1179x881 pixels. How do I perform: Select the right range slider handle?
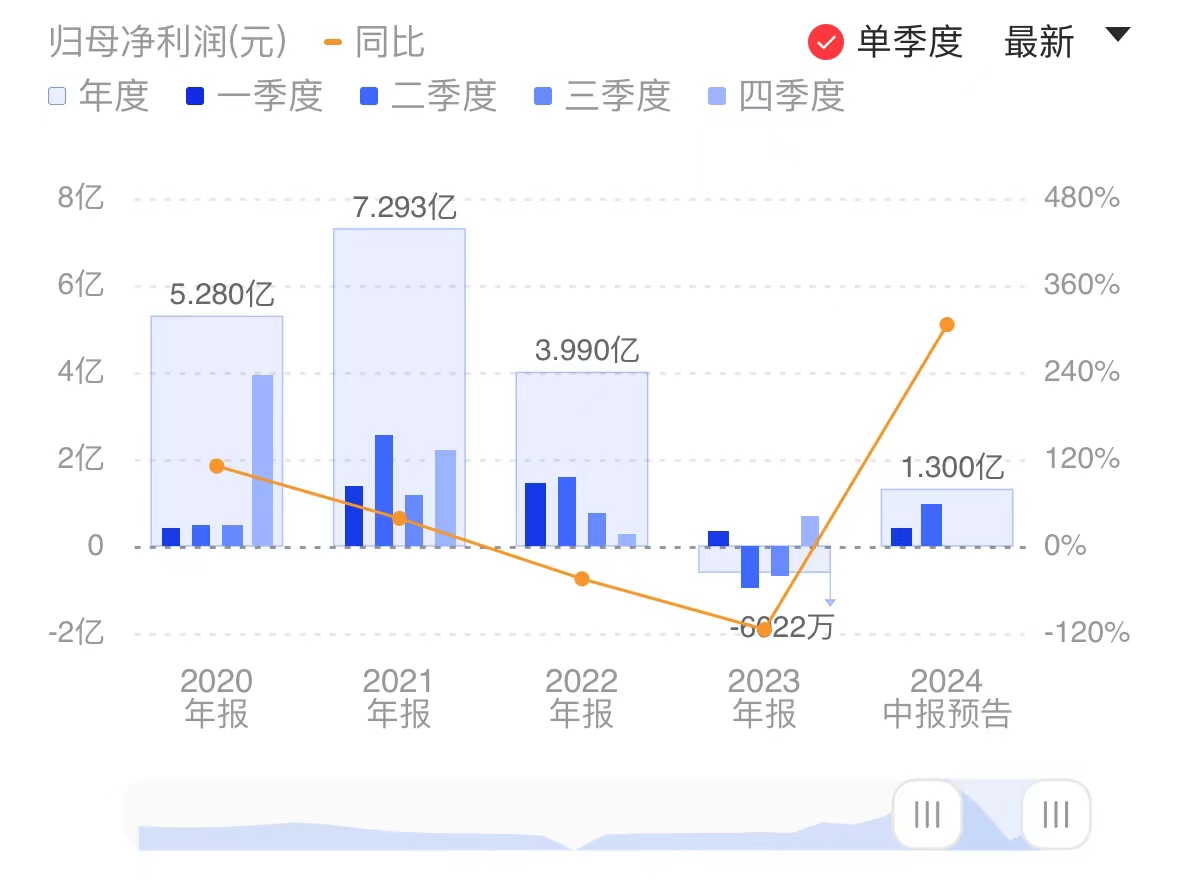point(1055,814)
